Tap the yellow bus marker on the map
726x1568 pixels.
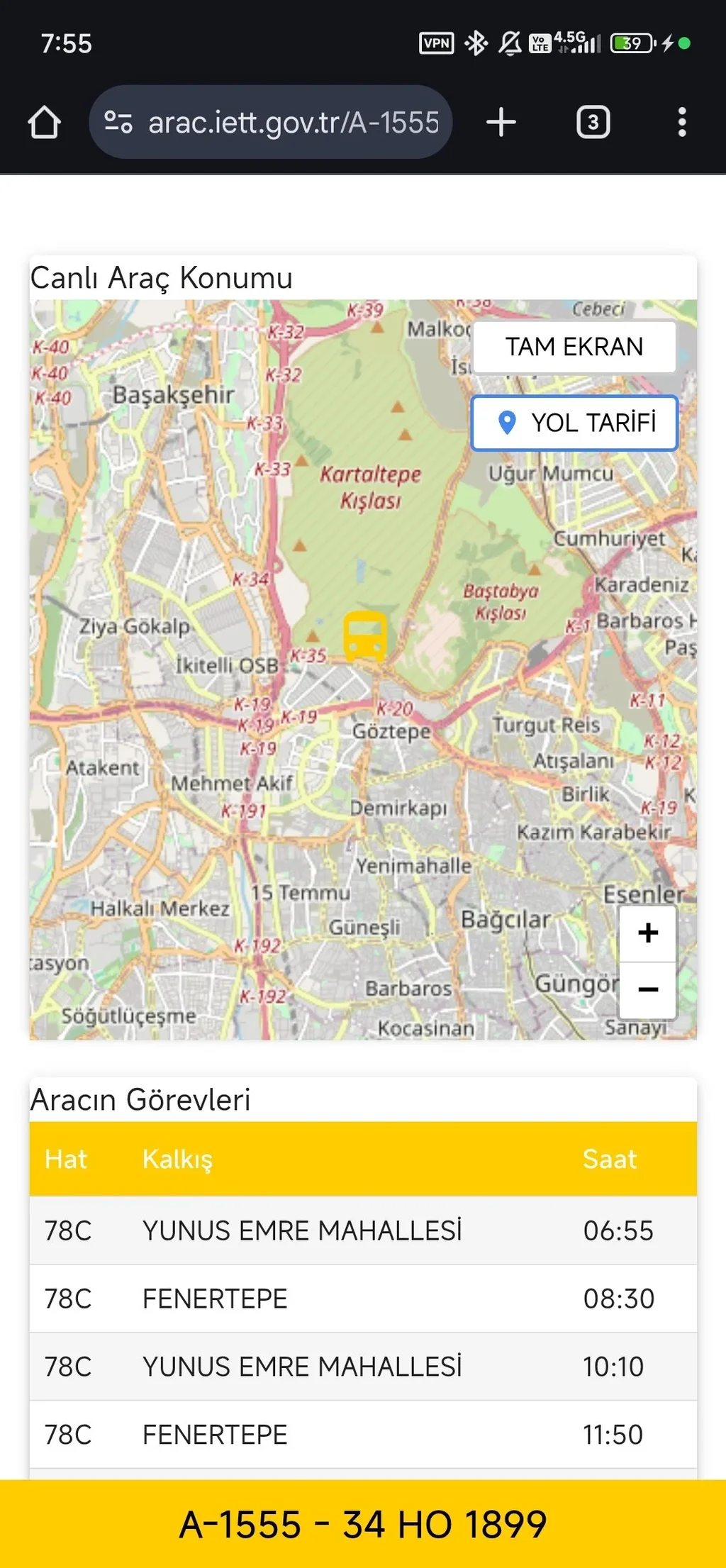point(365,635)
